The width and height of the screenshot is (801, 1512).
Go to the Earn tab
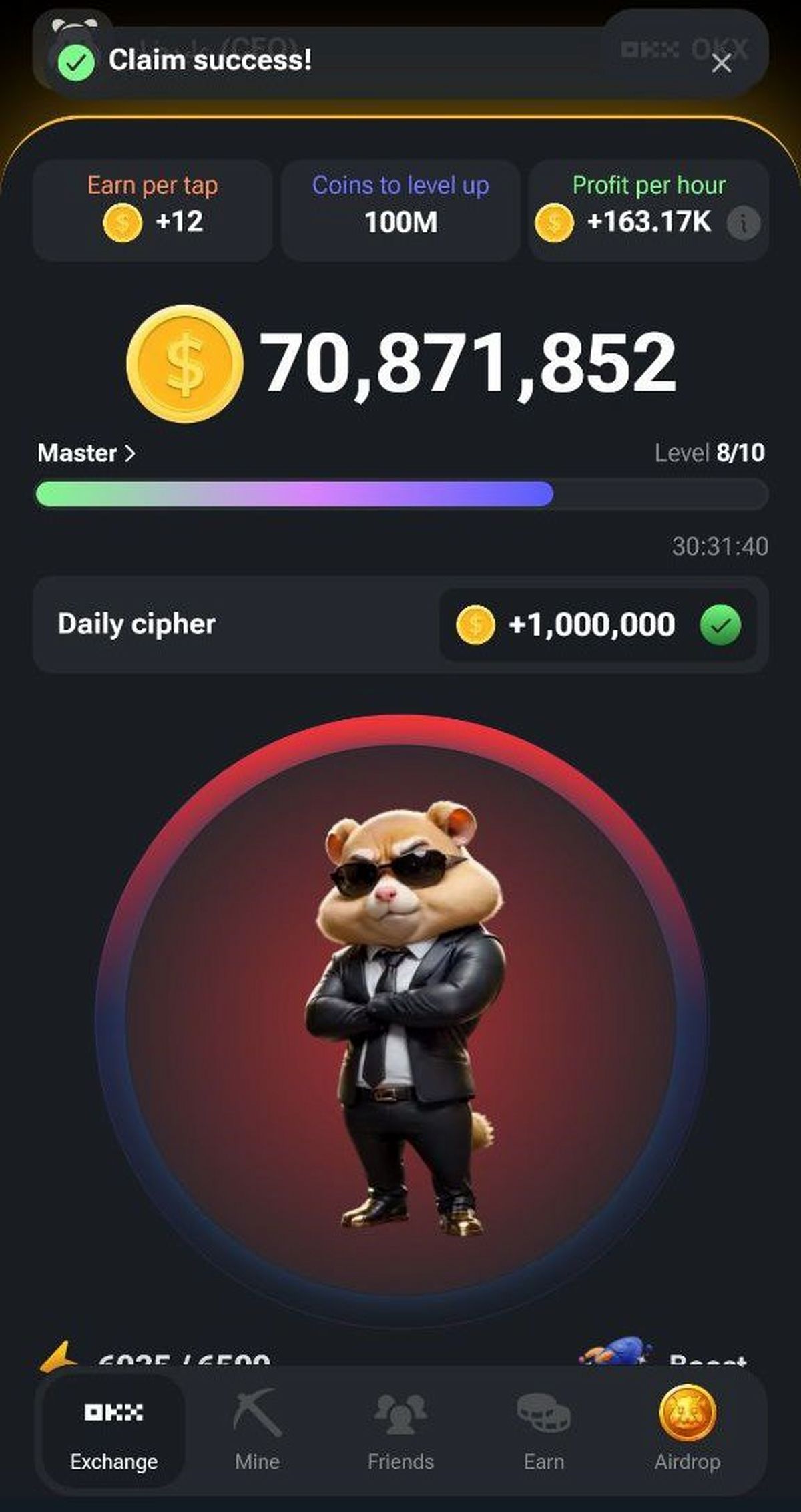(544, 1431)
